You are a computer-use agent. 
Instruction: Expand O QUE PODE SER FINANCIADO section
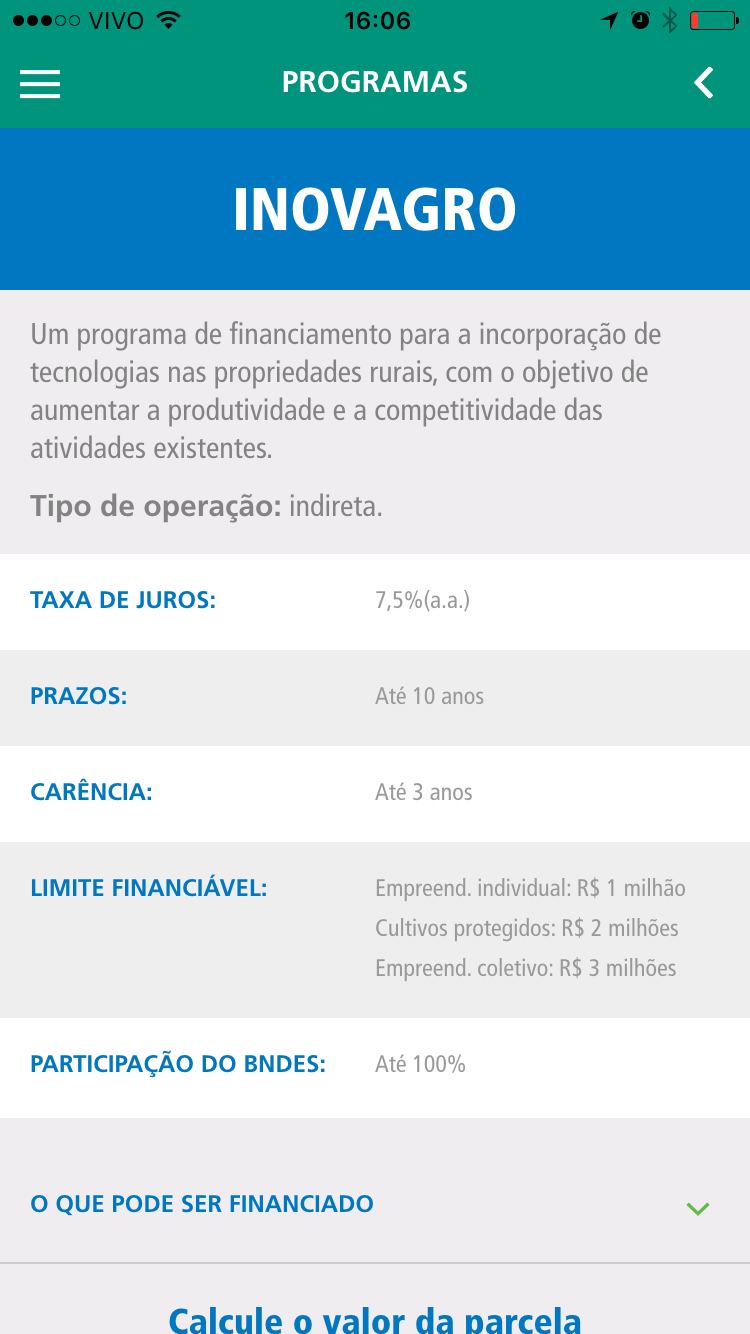(375, 1204)
